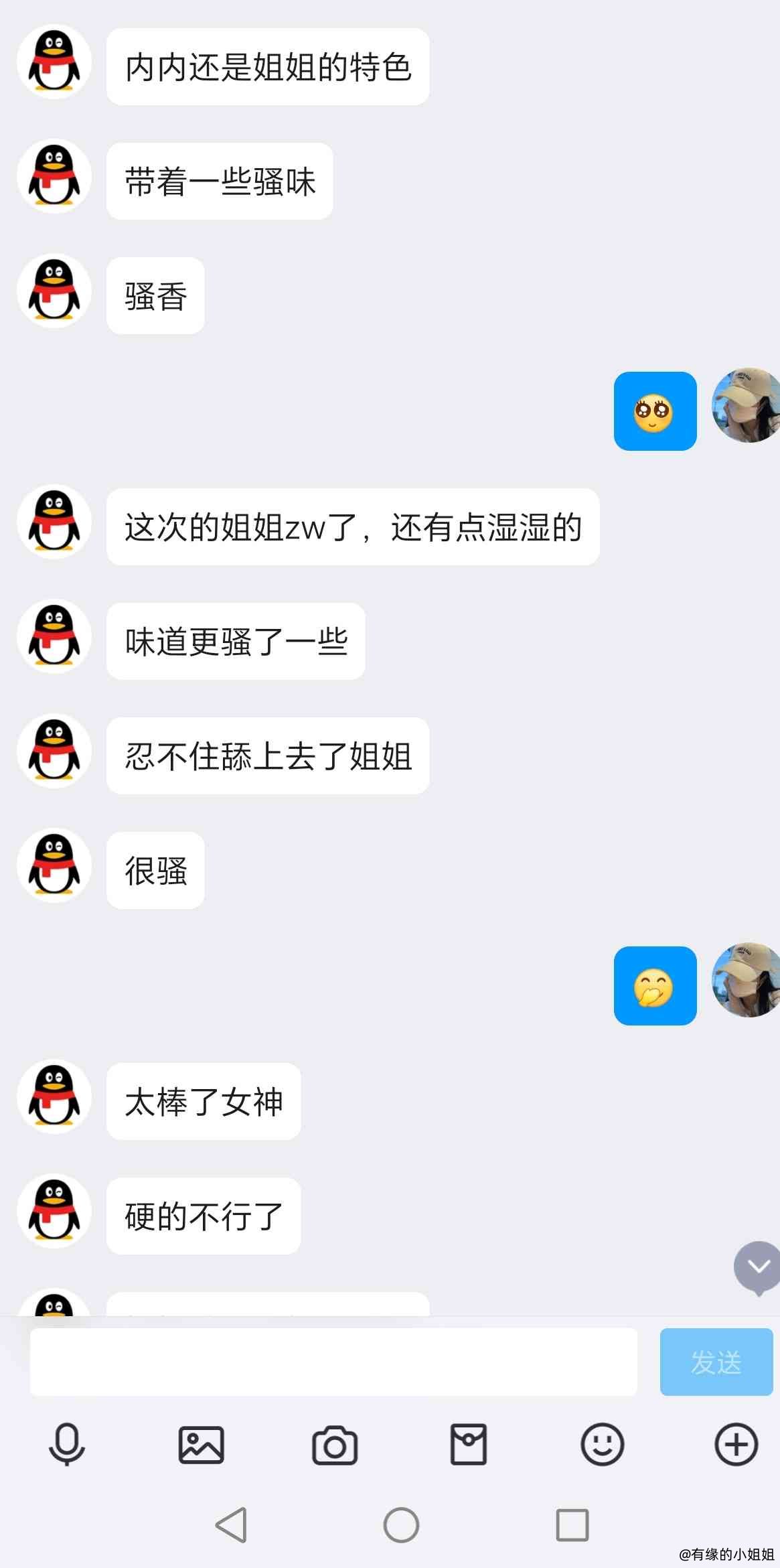Open the camera to take photo

pyautogui.click(x=335, y=1445)
